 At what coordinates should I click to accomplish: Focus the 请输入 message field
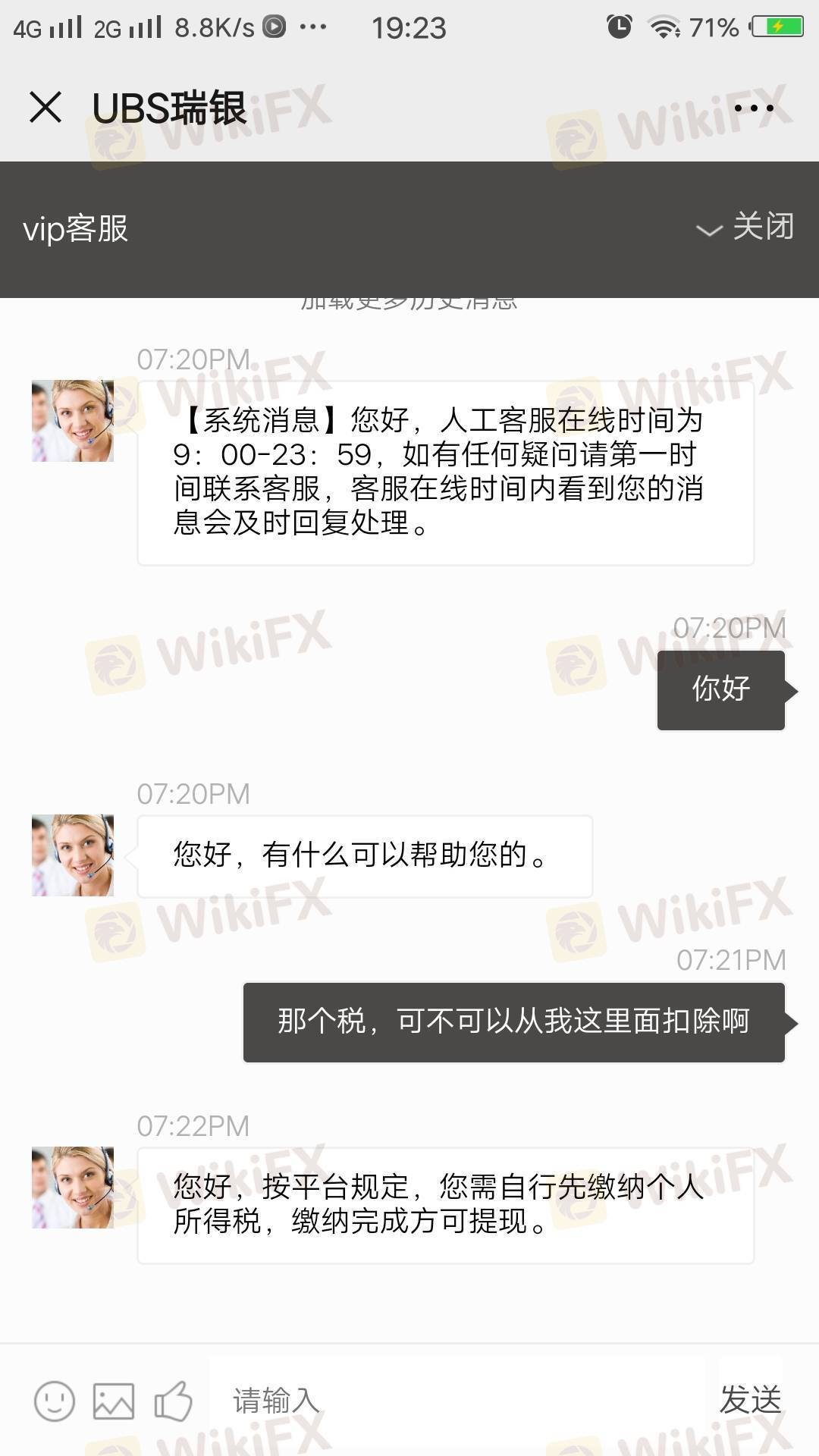point(455,1401)
